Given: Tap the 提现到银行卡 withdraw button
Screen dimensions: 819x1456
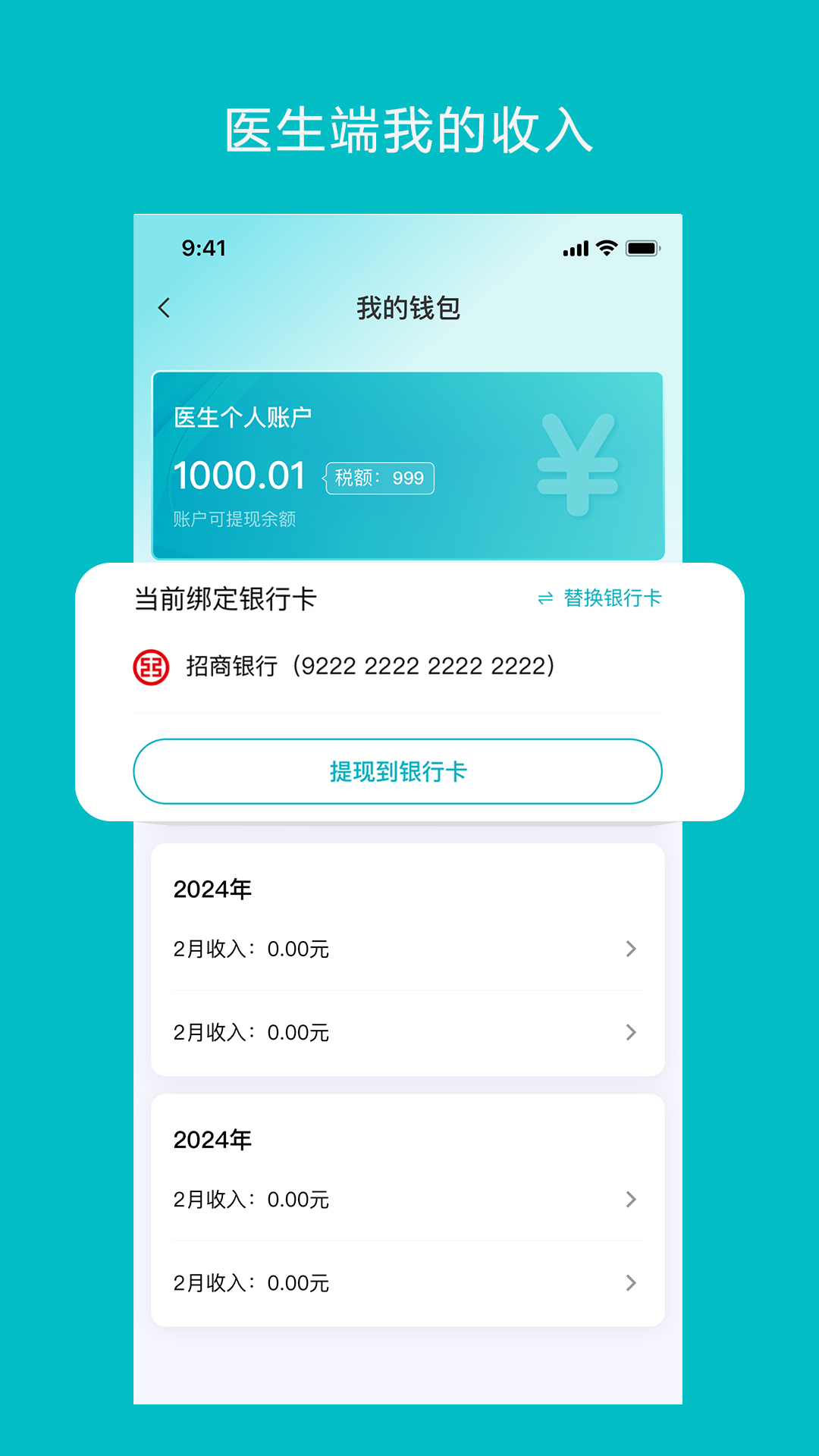Looking at the screenshot, I should point(397,771).
